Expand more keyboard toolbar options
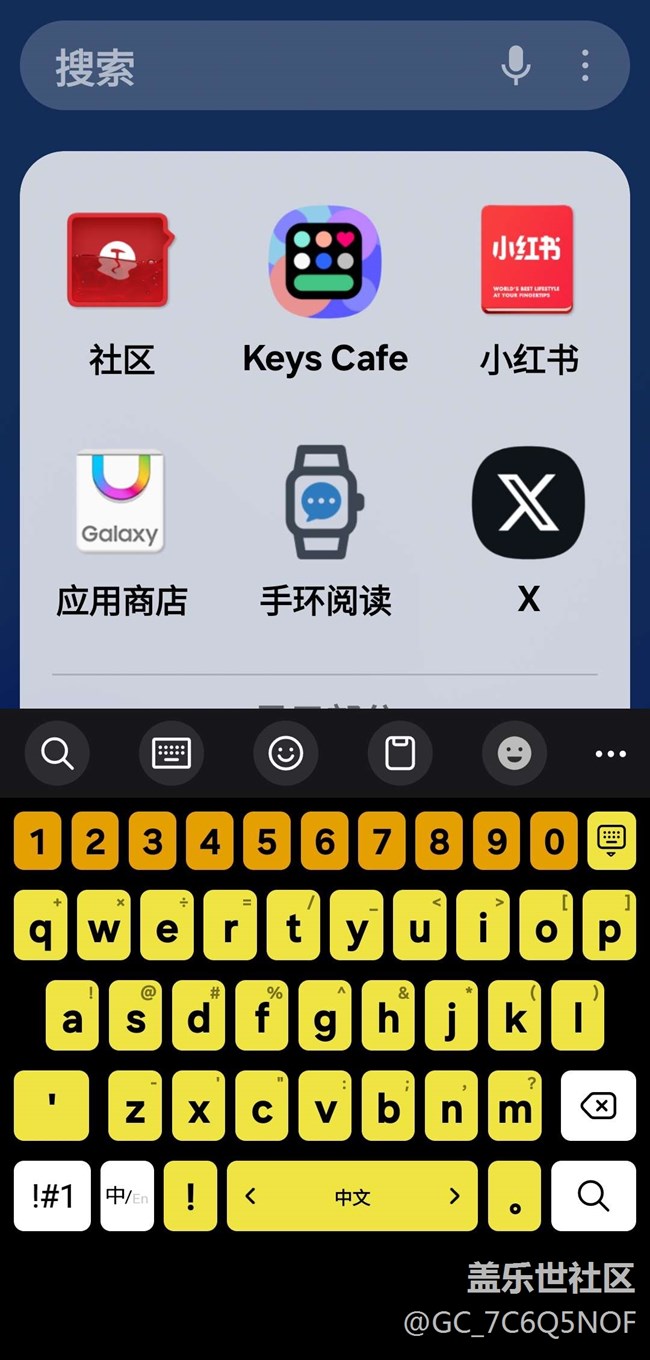Viewport: 650px width, 1360px height. click(610, 753)
